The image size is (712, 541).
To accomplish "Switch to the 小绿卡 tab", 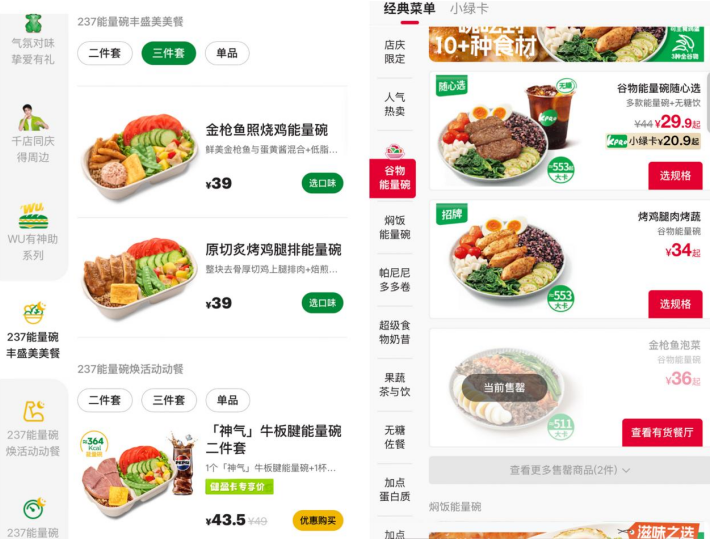I will pos(468,9).
